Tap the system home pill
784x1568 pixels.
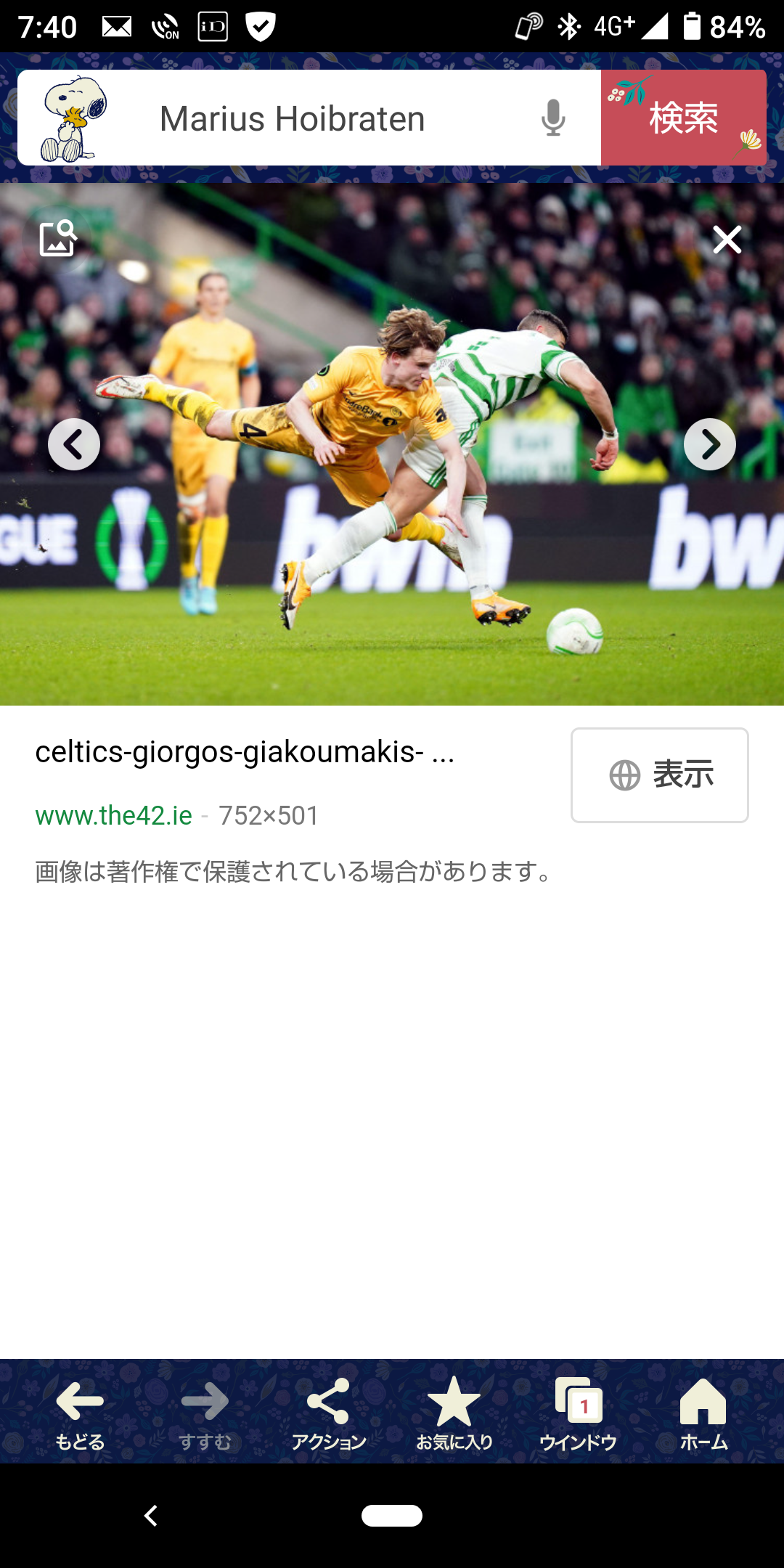click(x=392, y=1516)
